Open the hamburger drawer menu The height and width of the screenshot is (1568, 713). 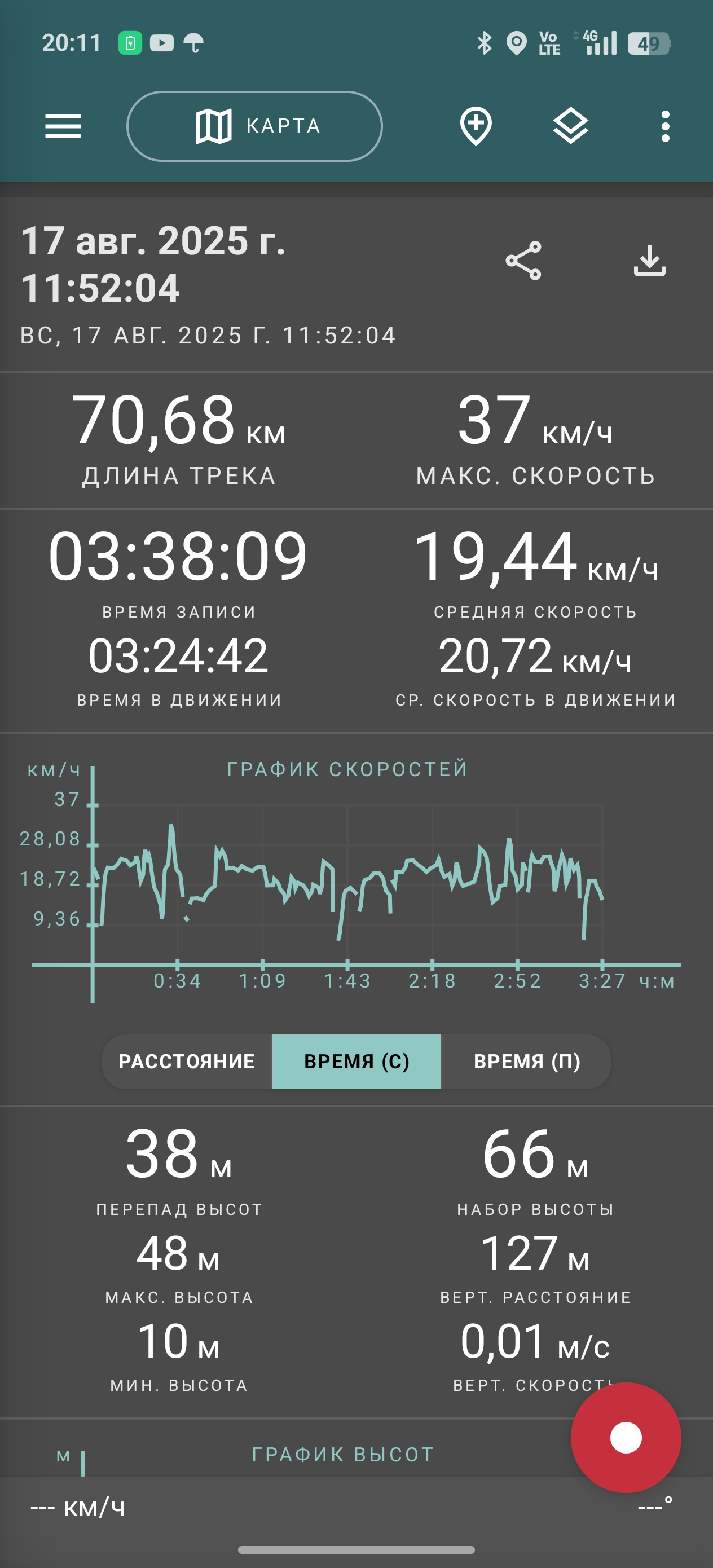tap(63, 126)
